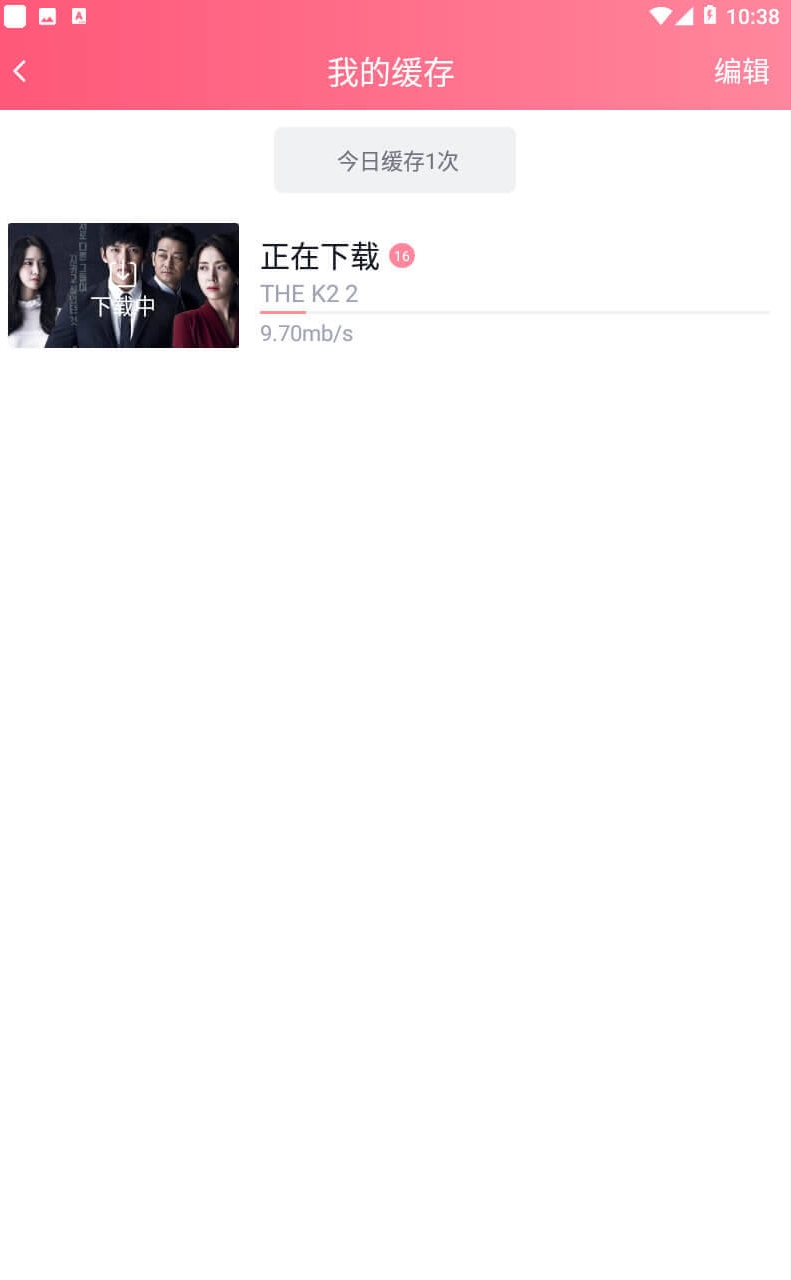Tap 编辑 to edit the cache list
791x1280 pixels.
click(741, 71)
